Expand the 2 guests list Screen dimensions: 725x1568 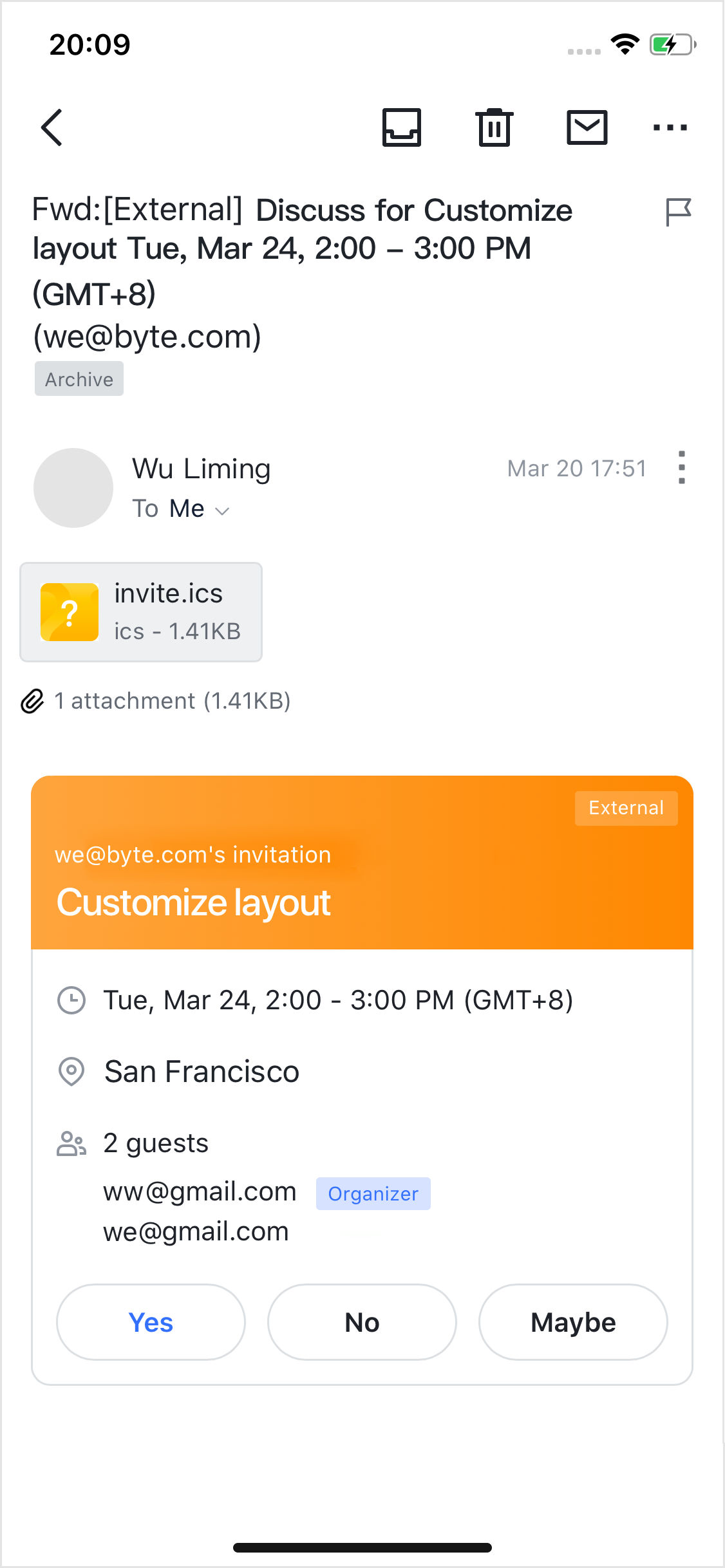coord(155,1143)
